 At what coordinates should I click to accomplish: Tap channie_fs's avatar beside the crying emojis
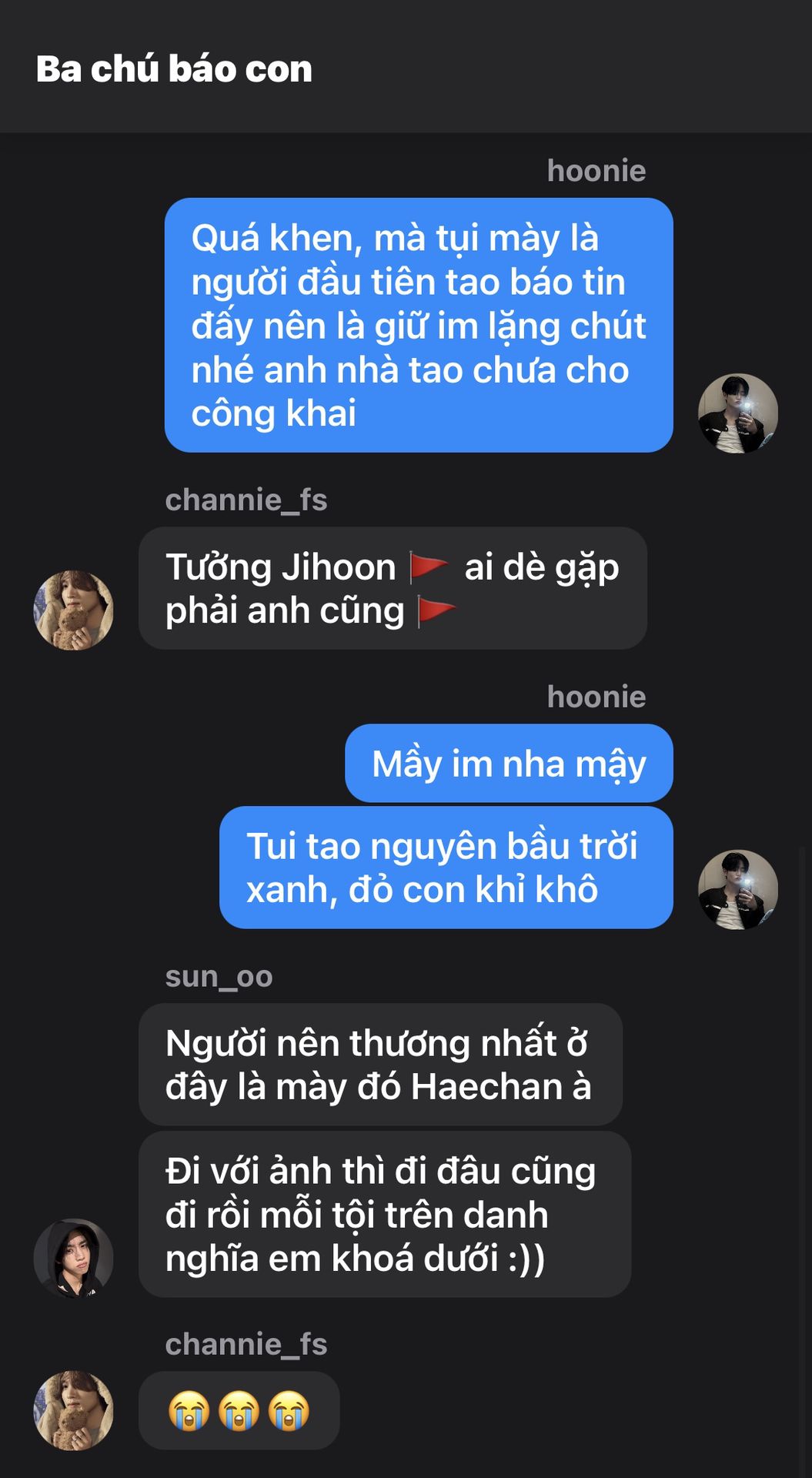[74, 1411]
